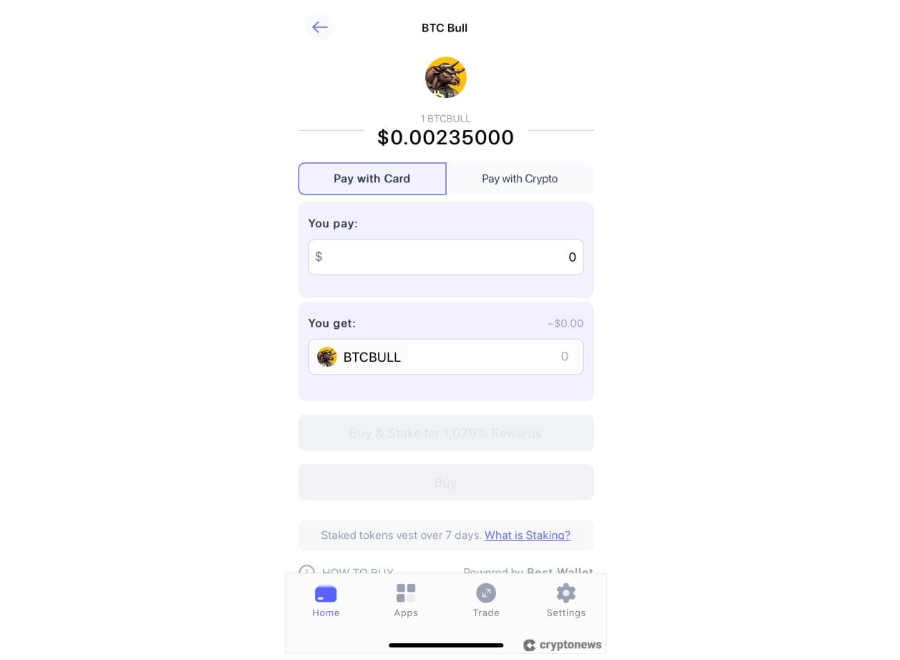
Task: Select the Pay with Card option
Action: click(x=372, y=179)
